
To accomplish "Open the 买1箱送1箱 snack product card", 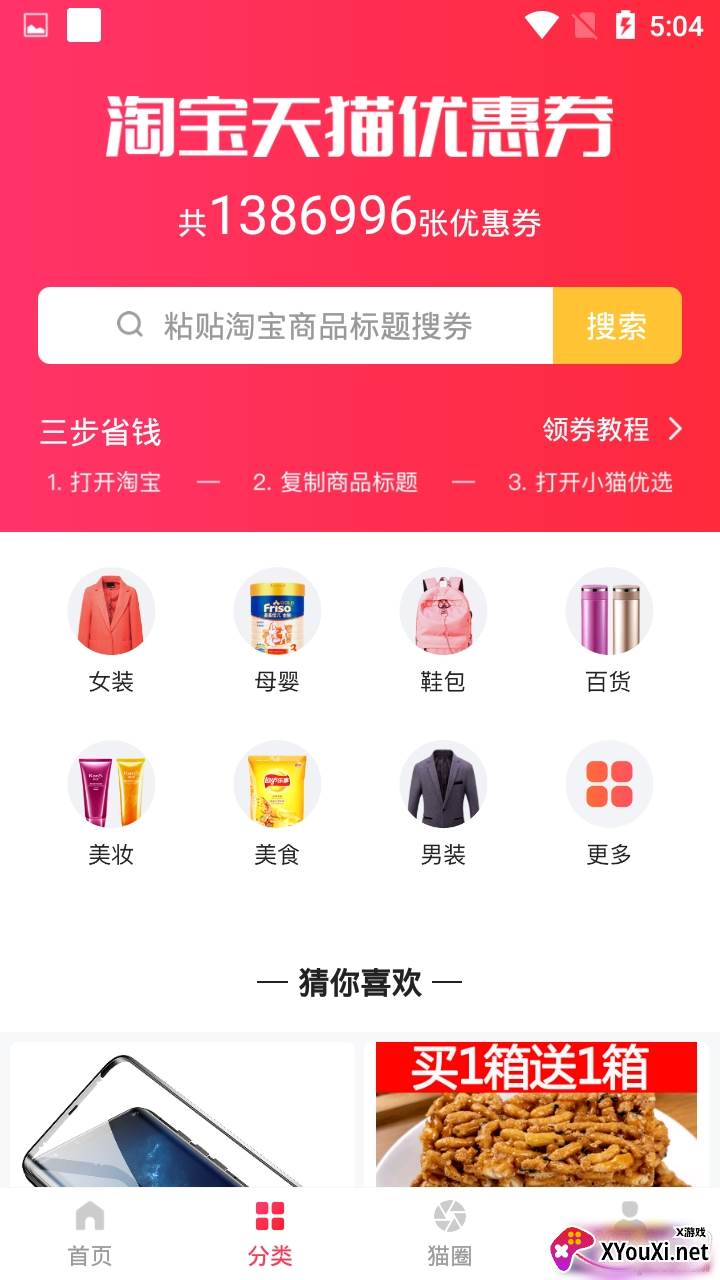I will click(537, 1115).
